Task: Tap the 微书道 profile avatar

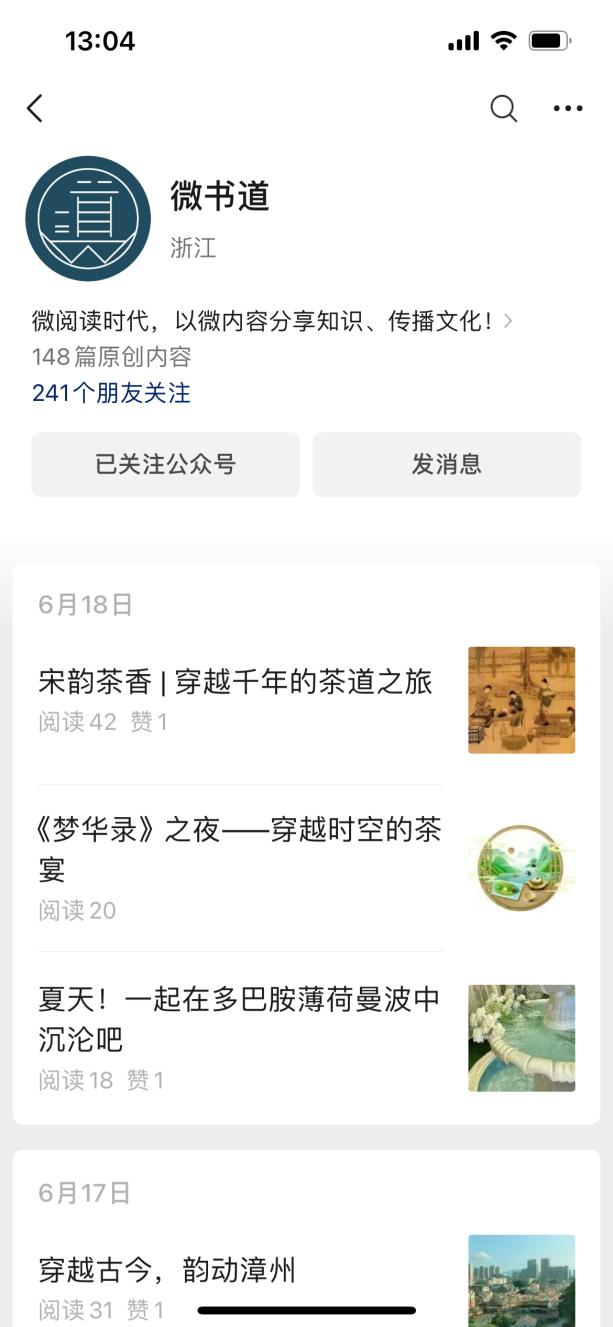Action: pyautogui.click(x=88, y=218)
